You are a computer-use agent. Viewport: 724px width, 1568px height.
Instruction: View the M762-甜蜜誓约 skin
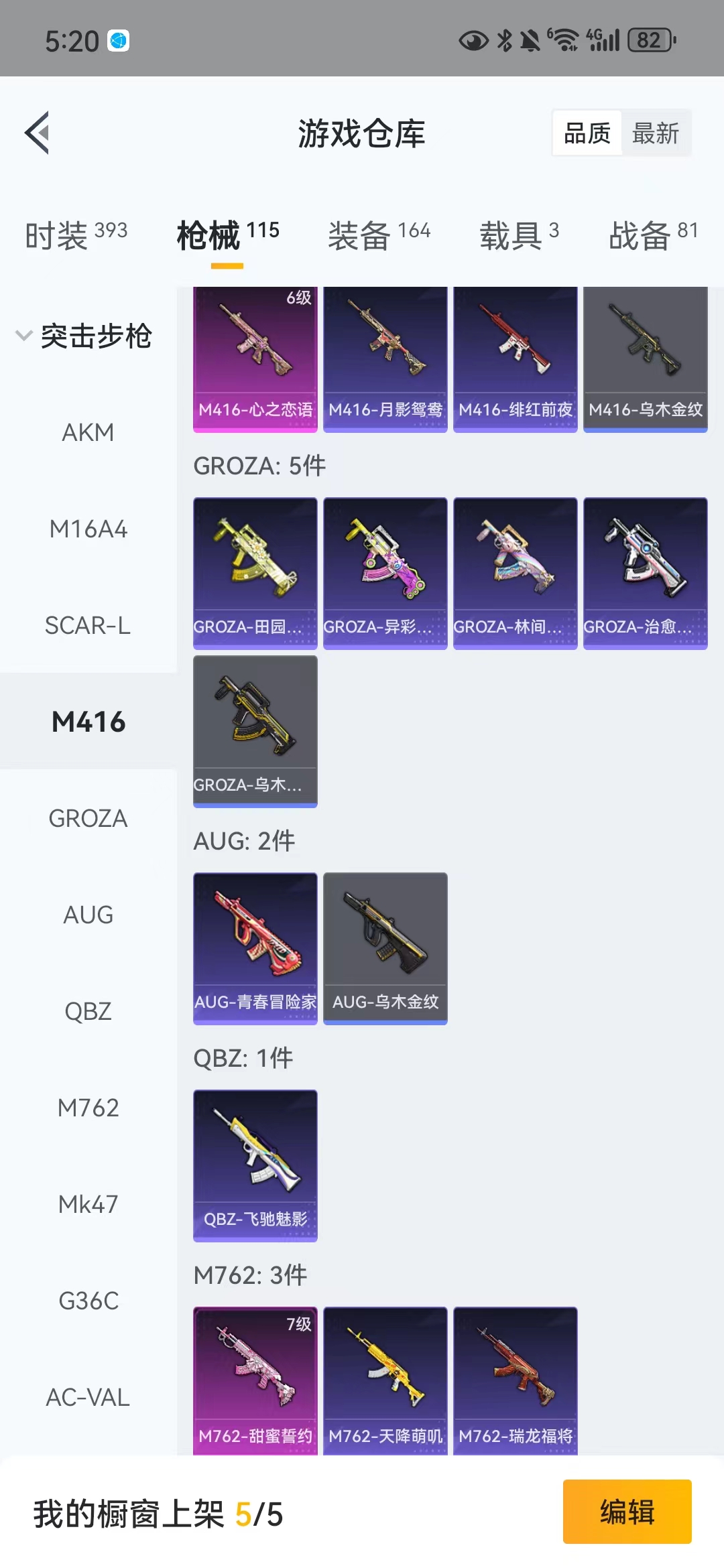tap(255, 1380)
